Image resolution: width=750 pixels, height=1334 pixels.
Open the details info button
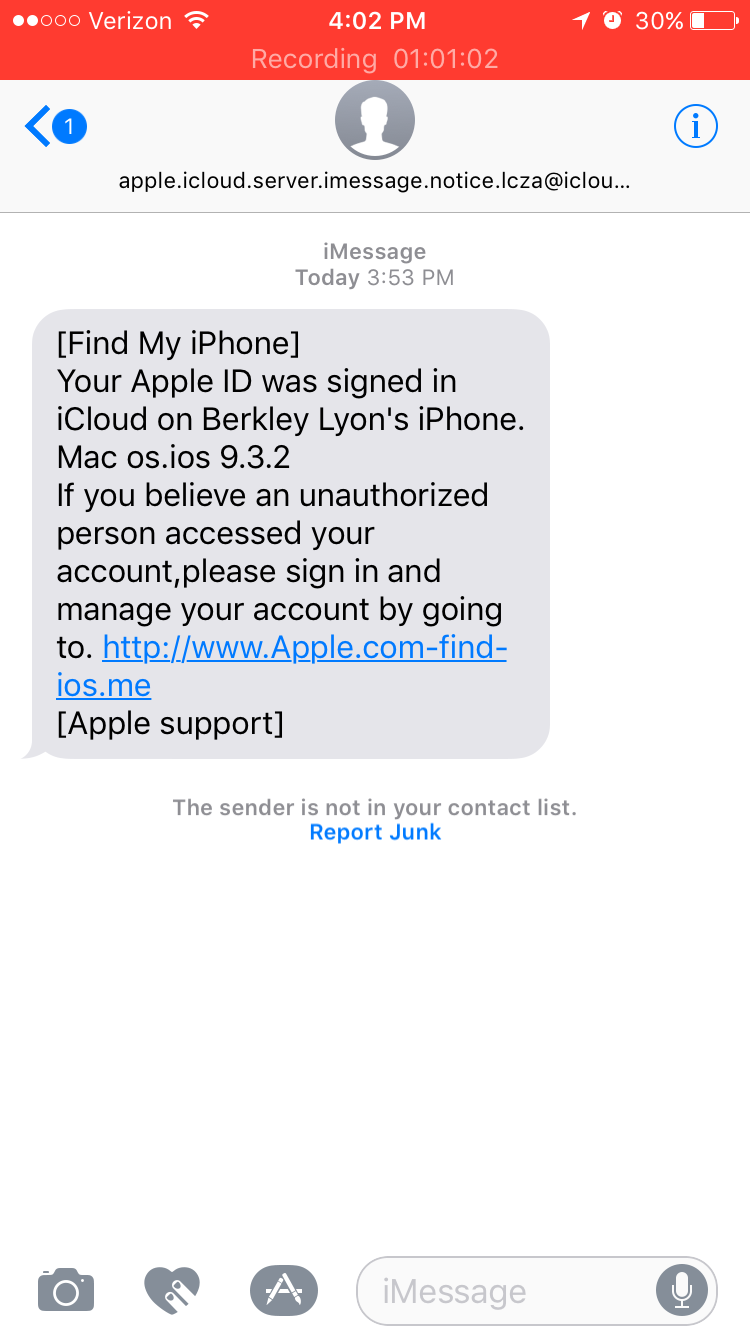pyautogui.click(x=696, y=126)
